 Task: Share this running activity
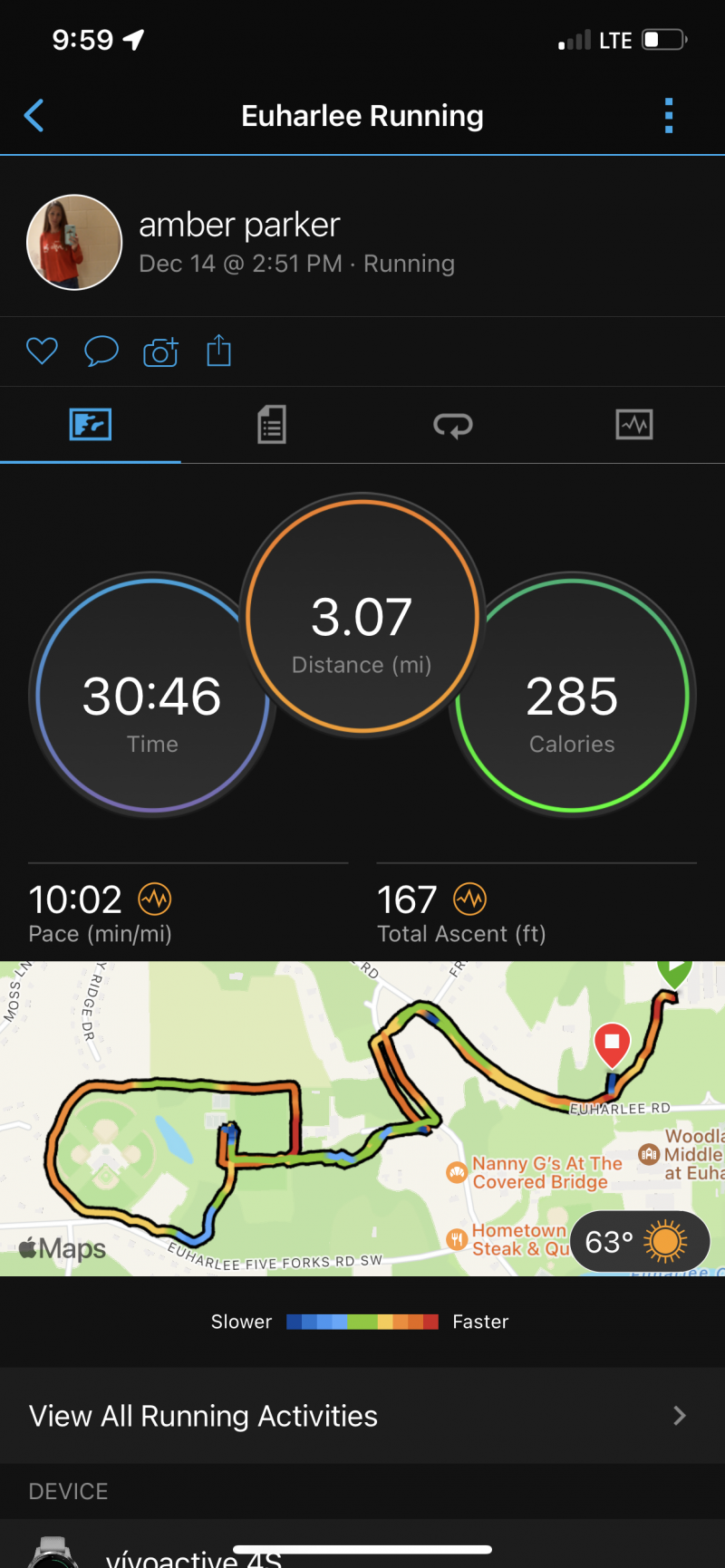pos(218,350)
